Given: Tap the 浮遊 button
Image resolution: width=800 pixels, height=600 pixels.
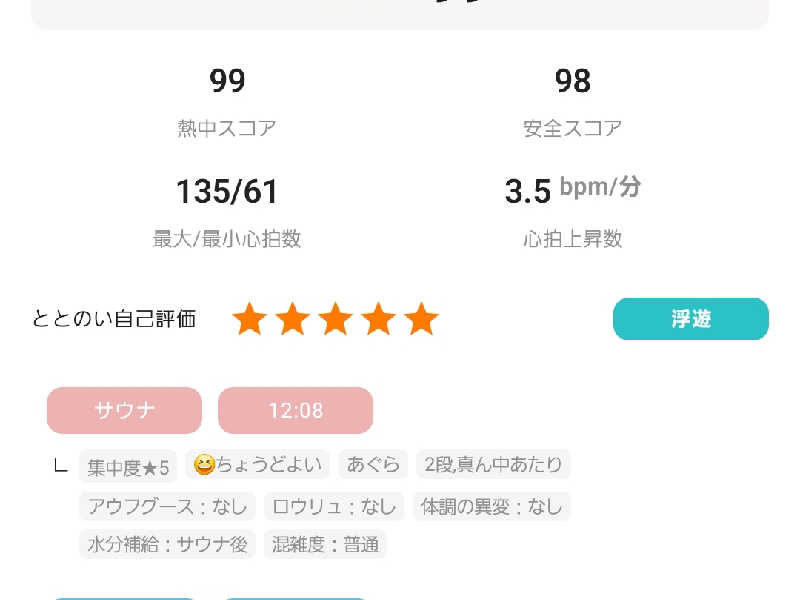Looking at the screenshot, I should (x=690, y=319).
